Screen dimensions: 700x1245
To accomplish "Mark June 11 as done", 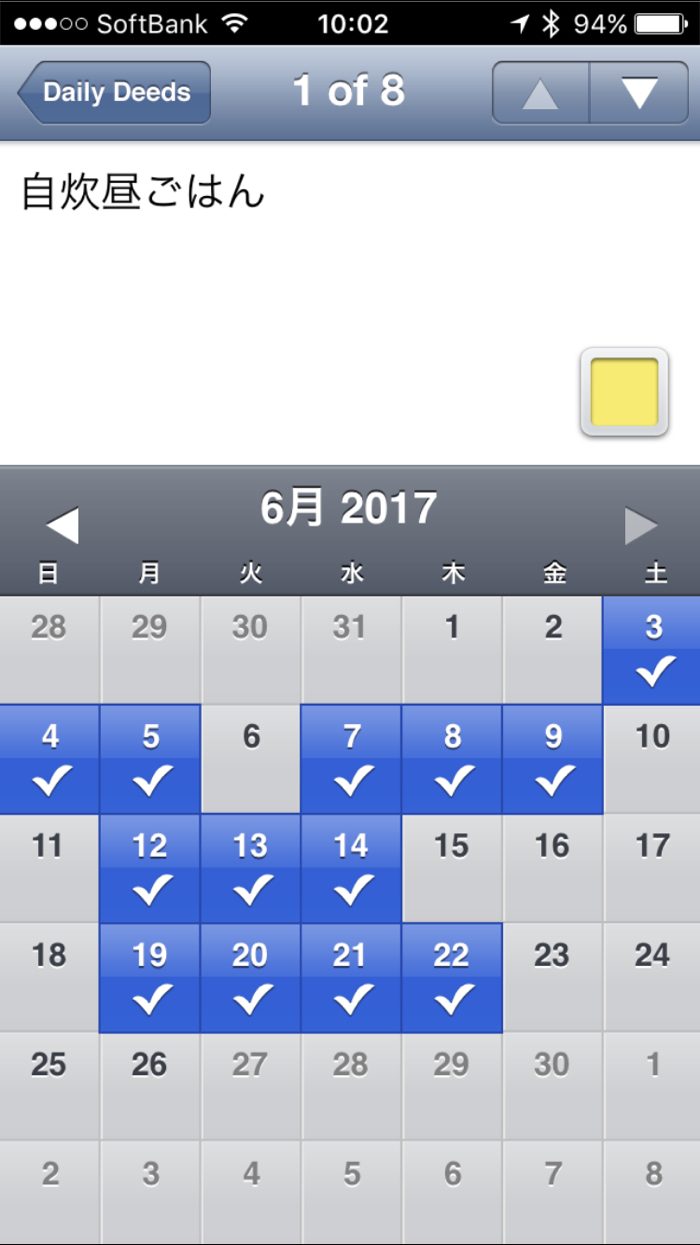I will pyautogui.click(x=49, y=868).
